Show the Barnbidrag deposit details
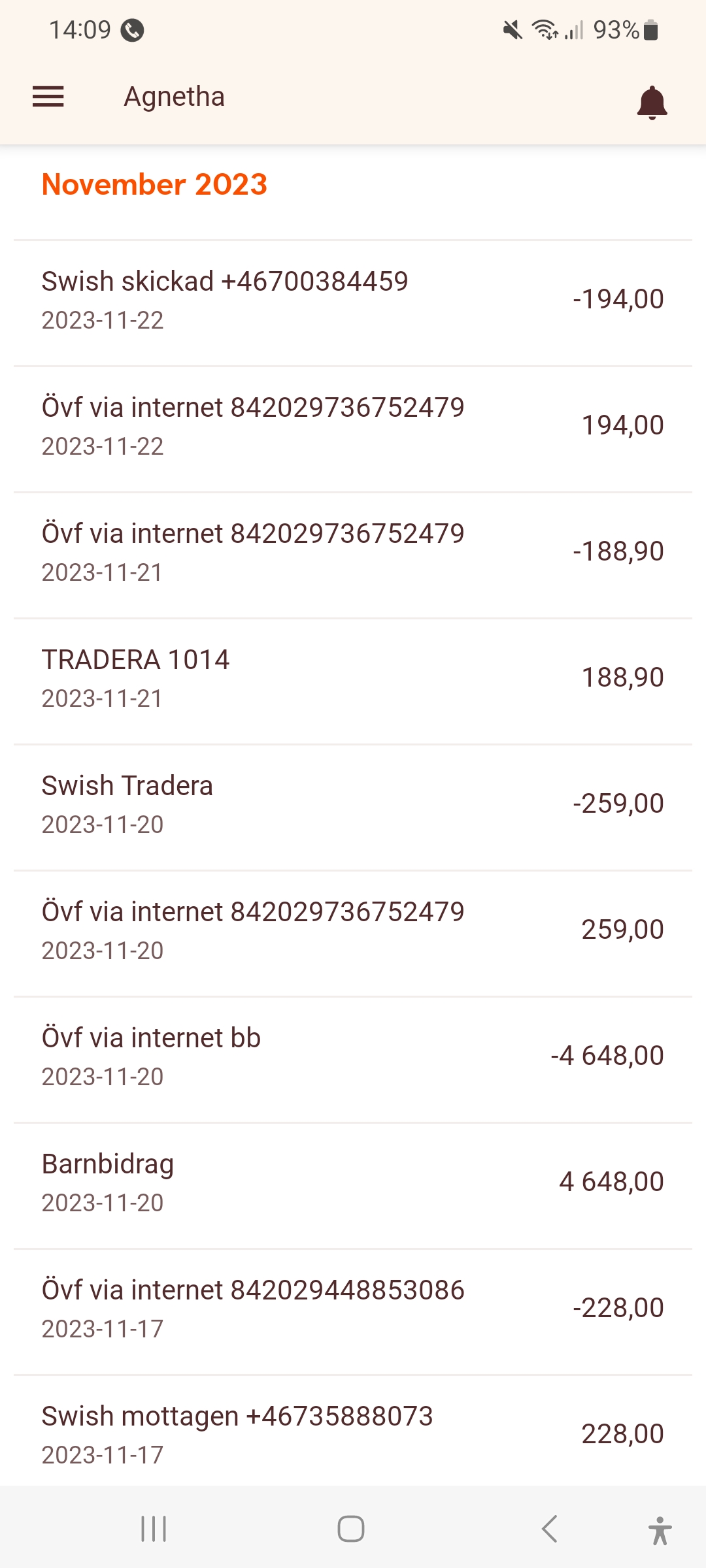This screenshot has width=706, height=1568. click(x=353, y=1183)
